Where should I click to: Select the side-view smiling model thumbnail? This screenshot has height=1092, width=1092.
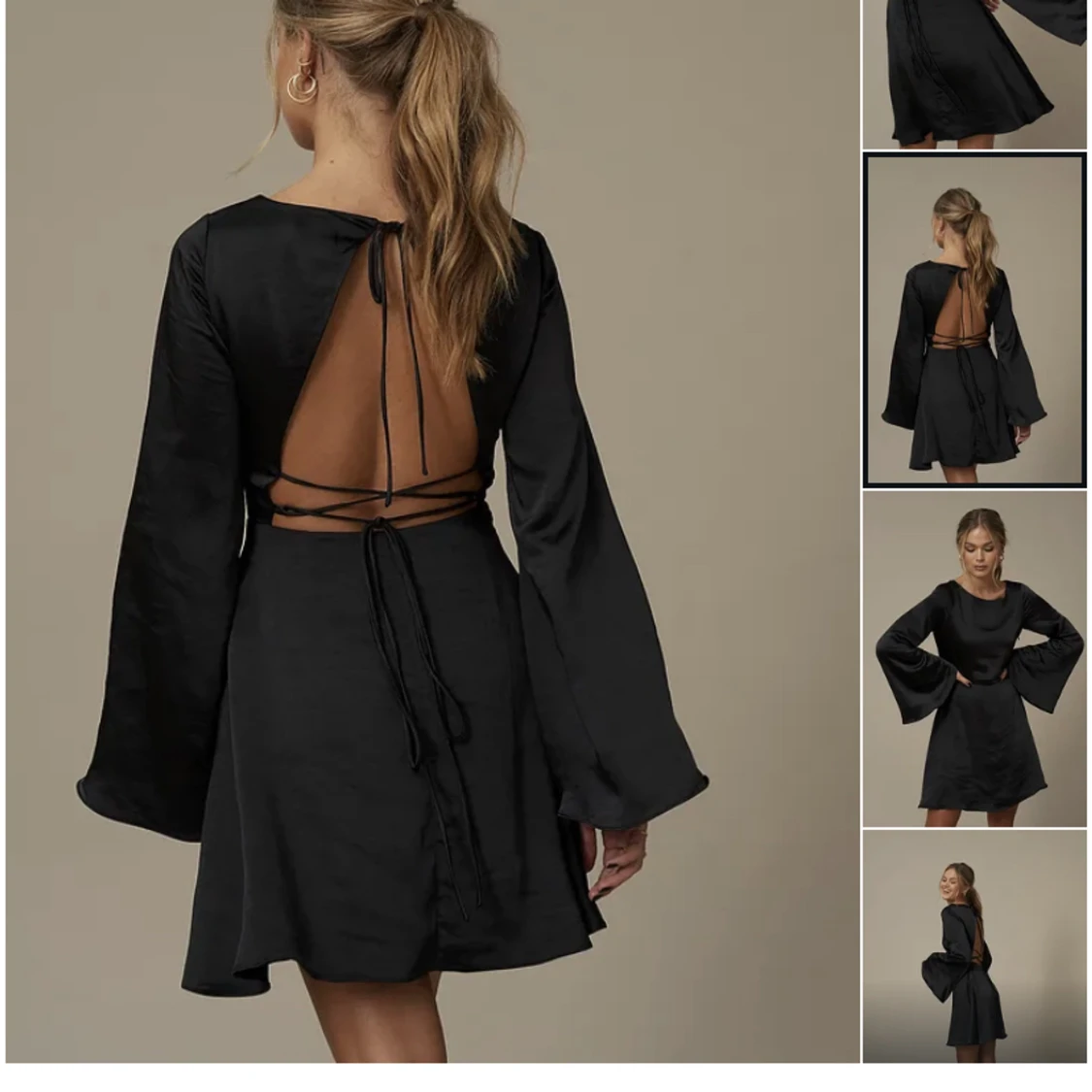[x=975, y=945]
